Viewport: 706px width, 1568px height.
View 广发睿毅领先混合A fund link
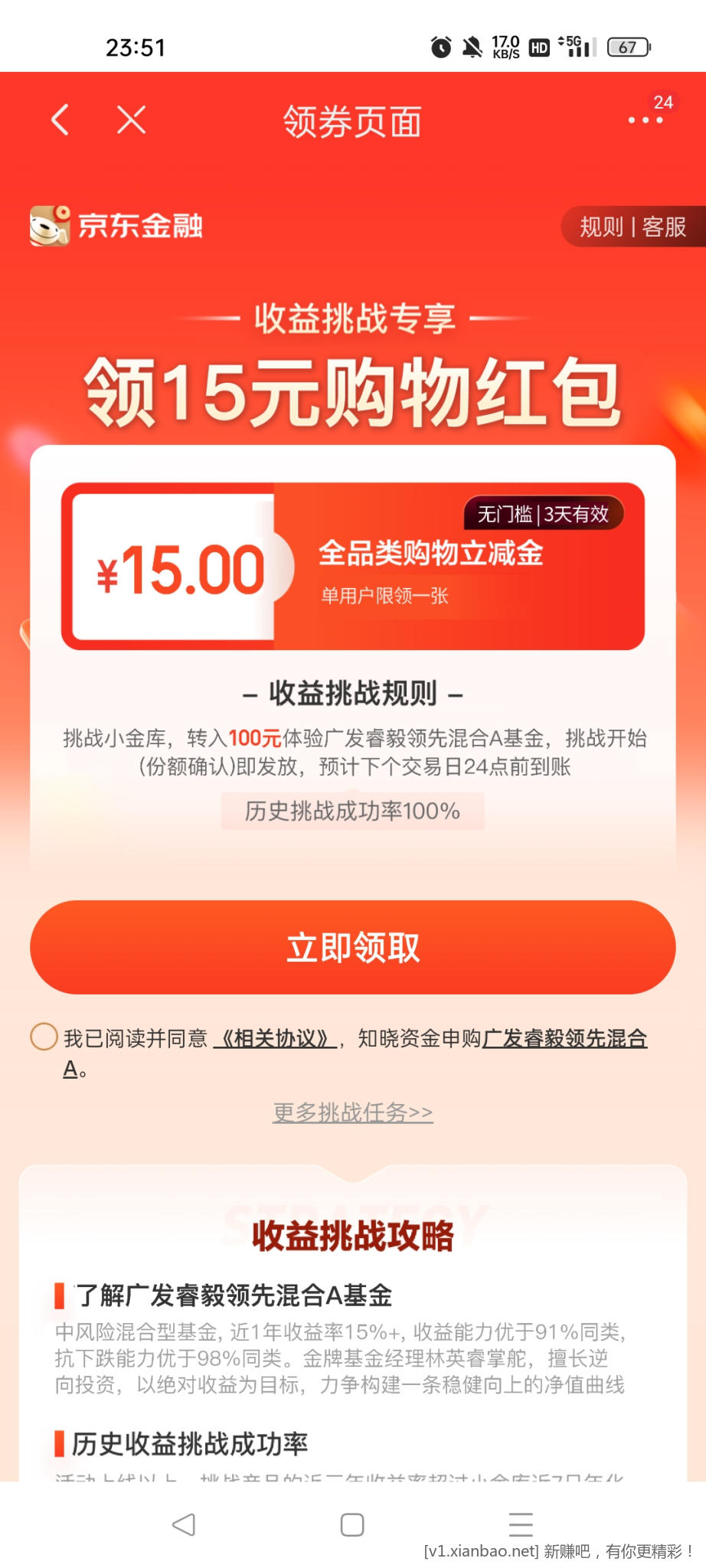564,1039
